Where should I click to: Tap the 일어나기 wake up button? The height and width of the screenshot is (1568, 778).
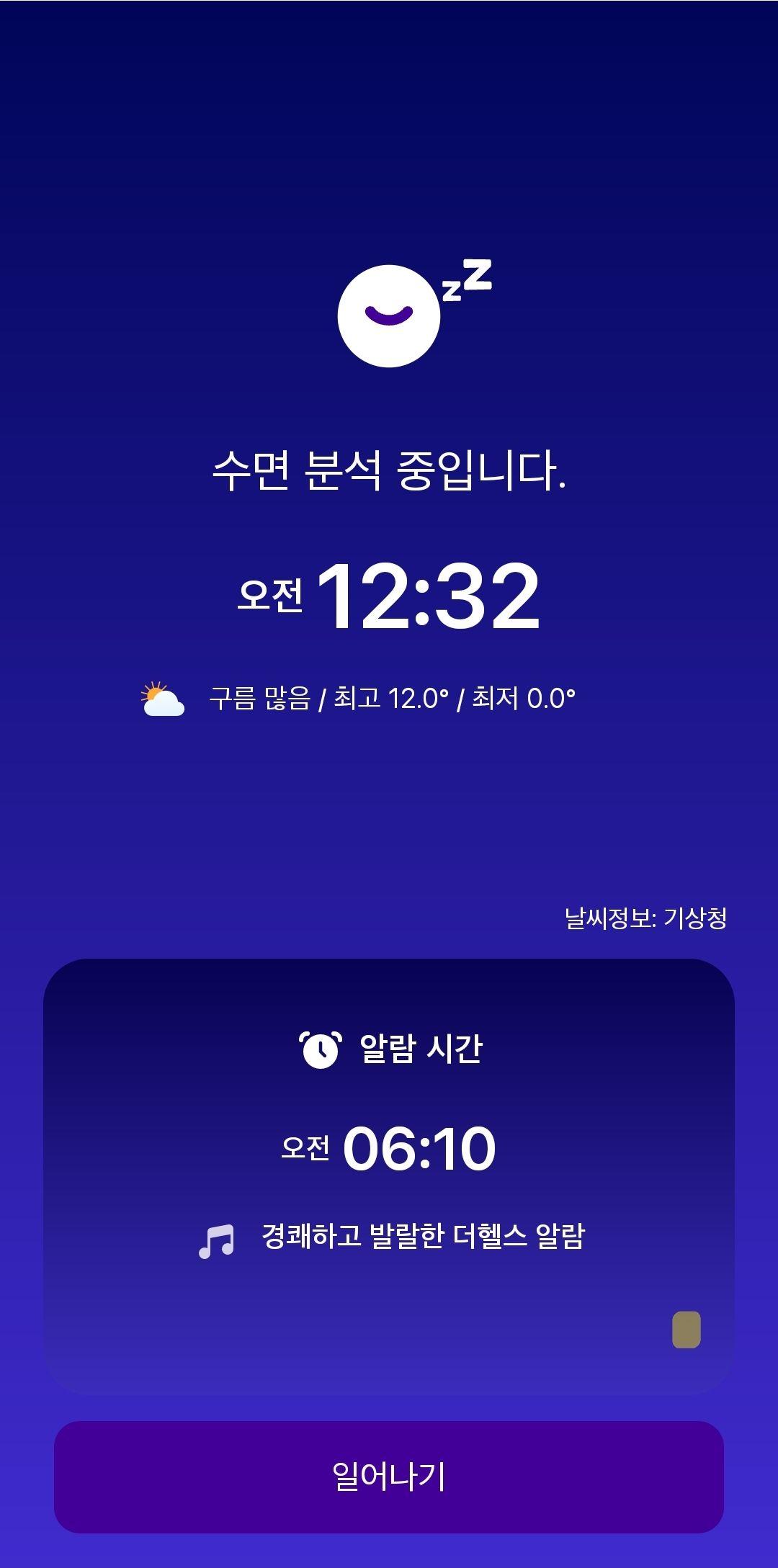click(x=389, y=1477)
